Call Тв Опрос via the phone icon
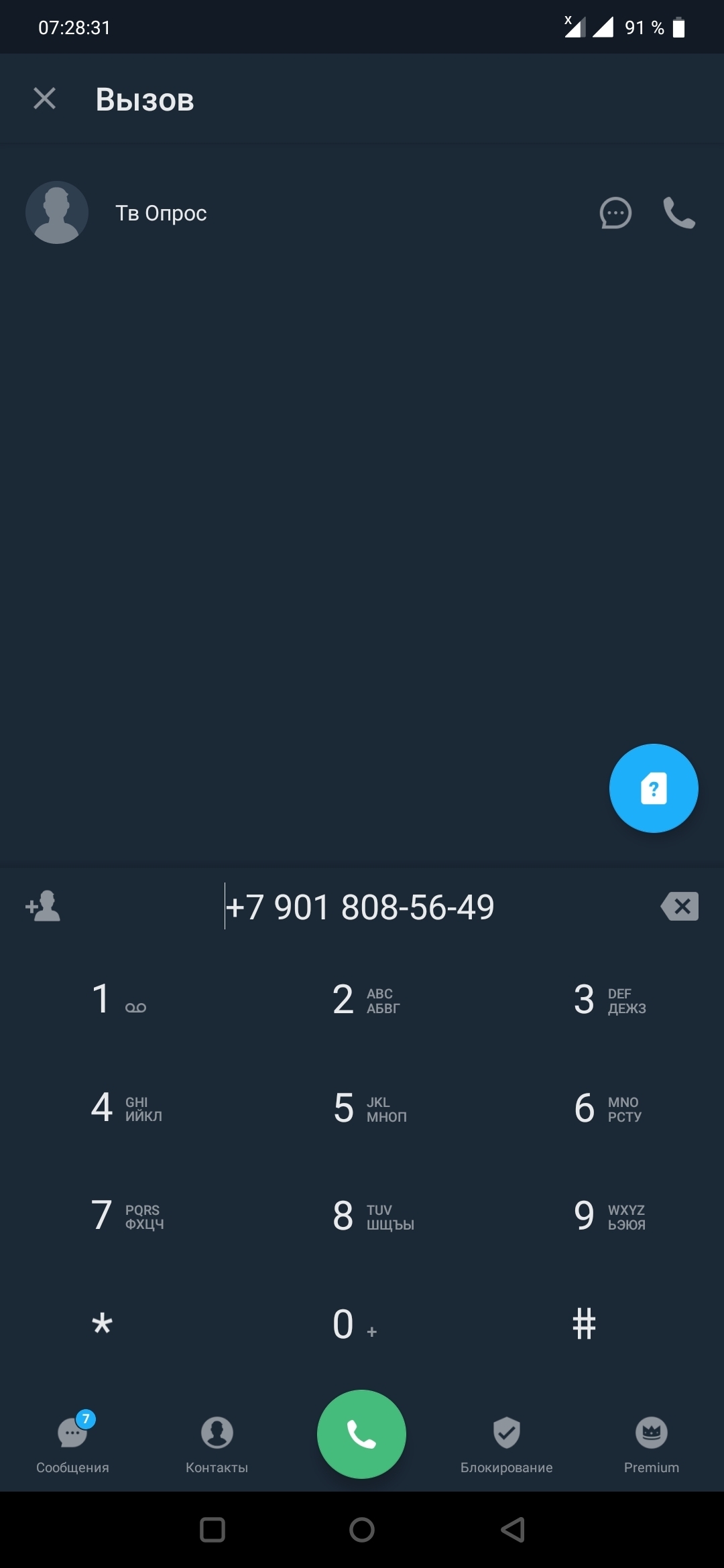This screenshot has height=1568, width=724. click(678, 213)
